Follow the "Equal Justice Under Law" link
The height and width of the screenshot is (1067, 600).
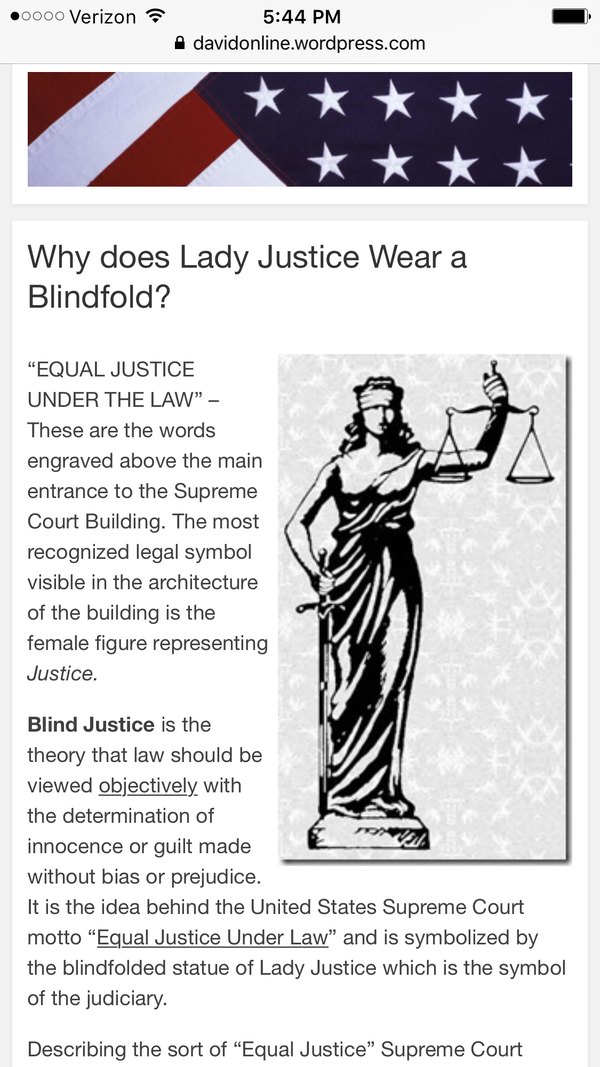[212, 938]
